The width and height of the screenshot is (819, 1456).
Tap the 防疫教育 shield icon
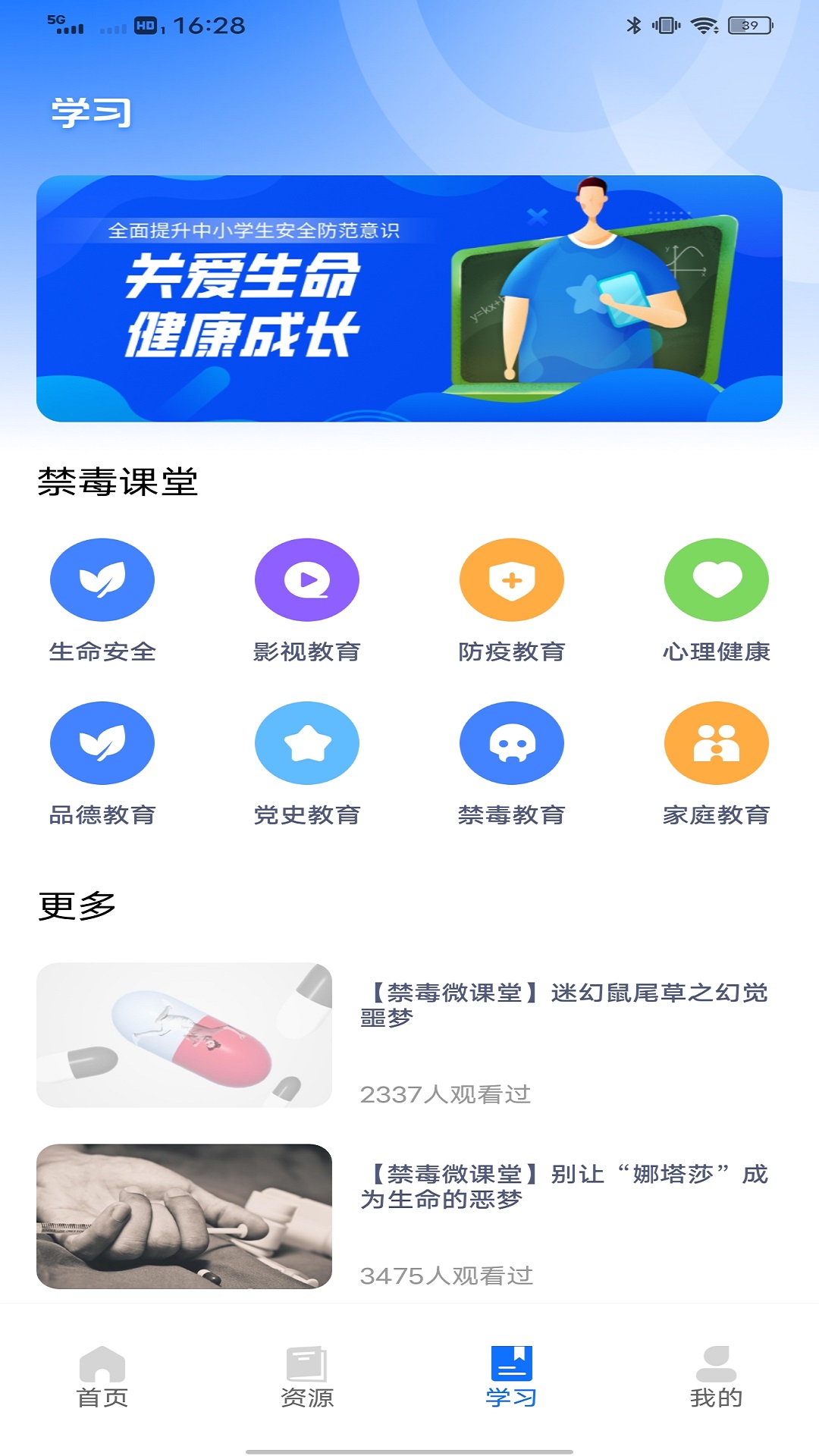[x=512, y=580]
